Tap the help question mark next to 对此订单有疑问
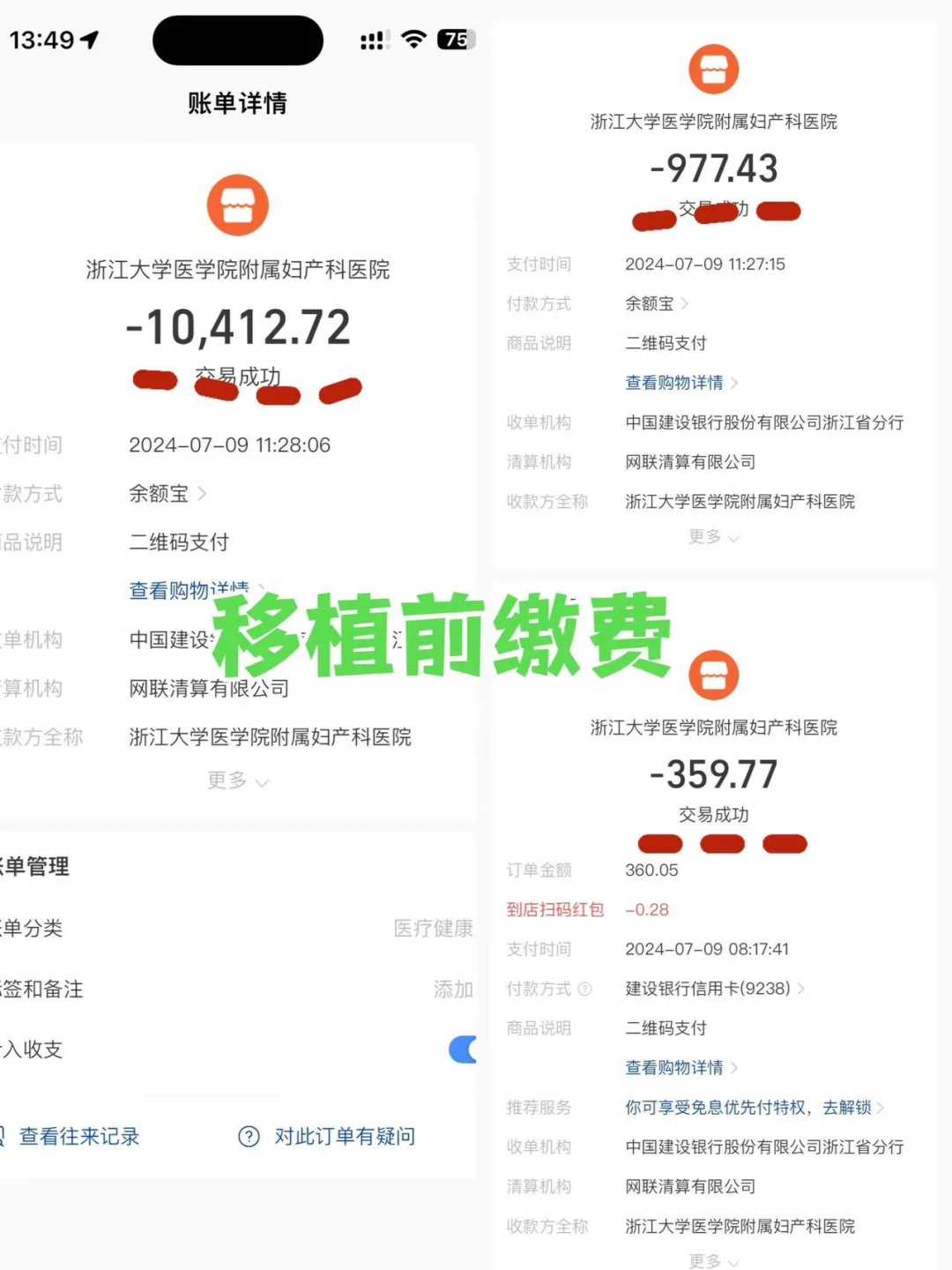 248,1137
